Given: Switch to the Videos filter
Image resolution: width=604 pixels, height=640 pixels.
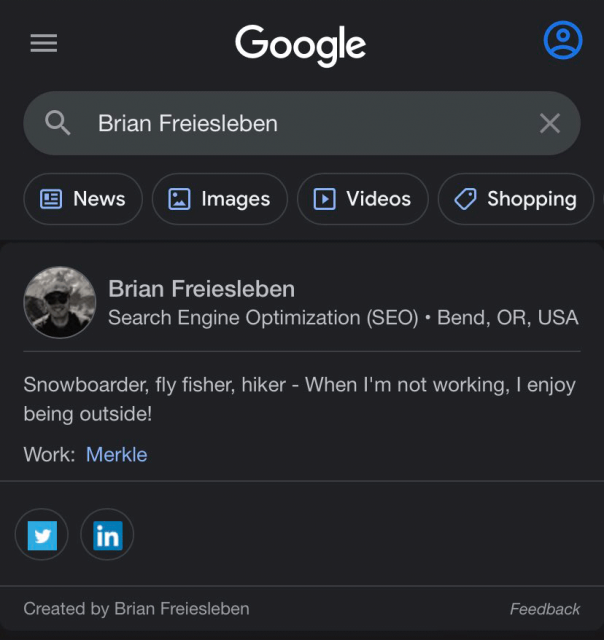Looking at the screenshot, I should click(363, 199).
